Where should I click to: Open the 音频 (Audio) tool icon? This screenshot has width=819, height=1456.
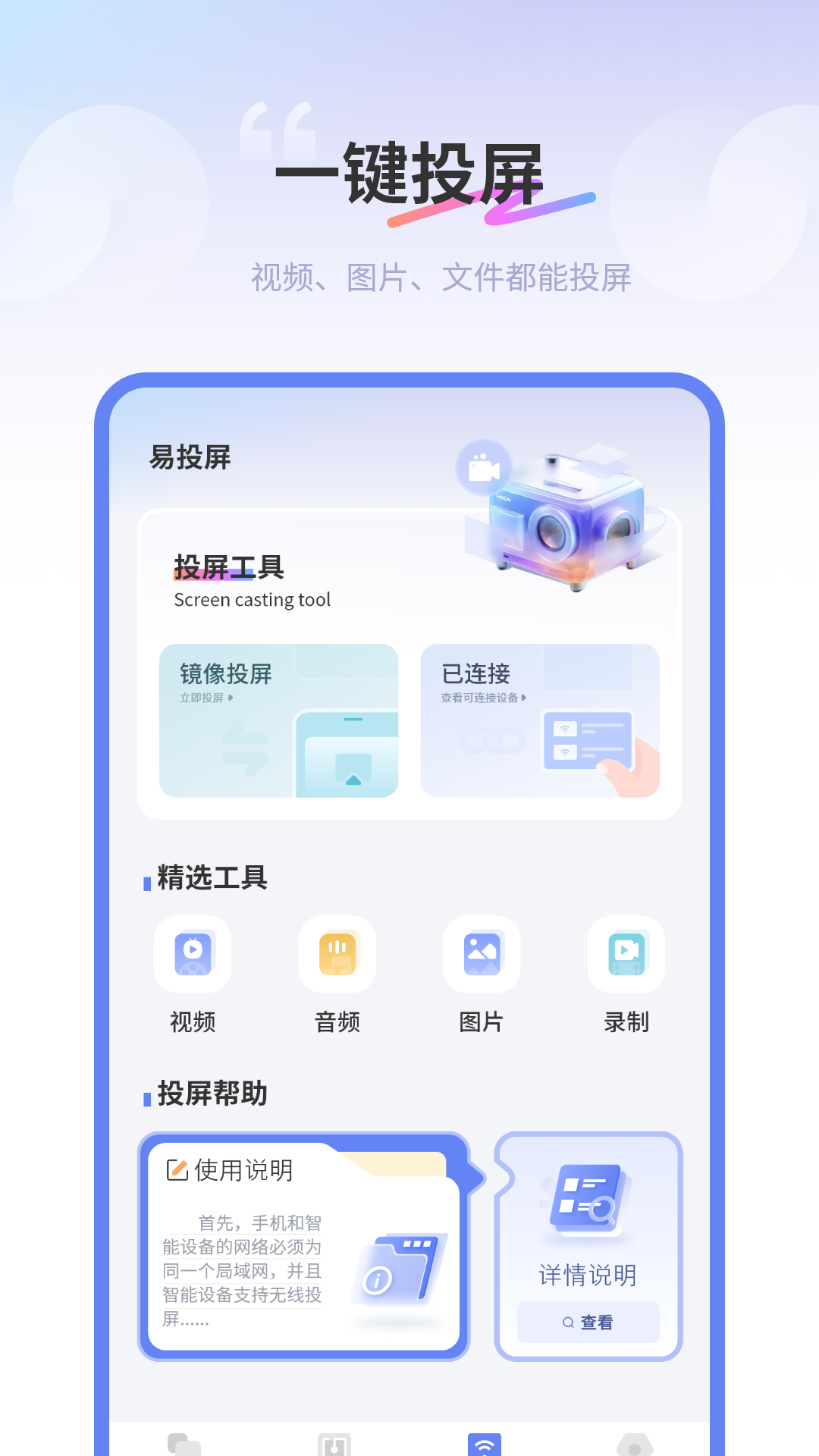[337, 955]
